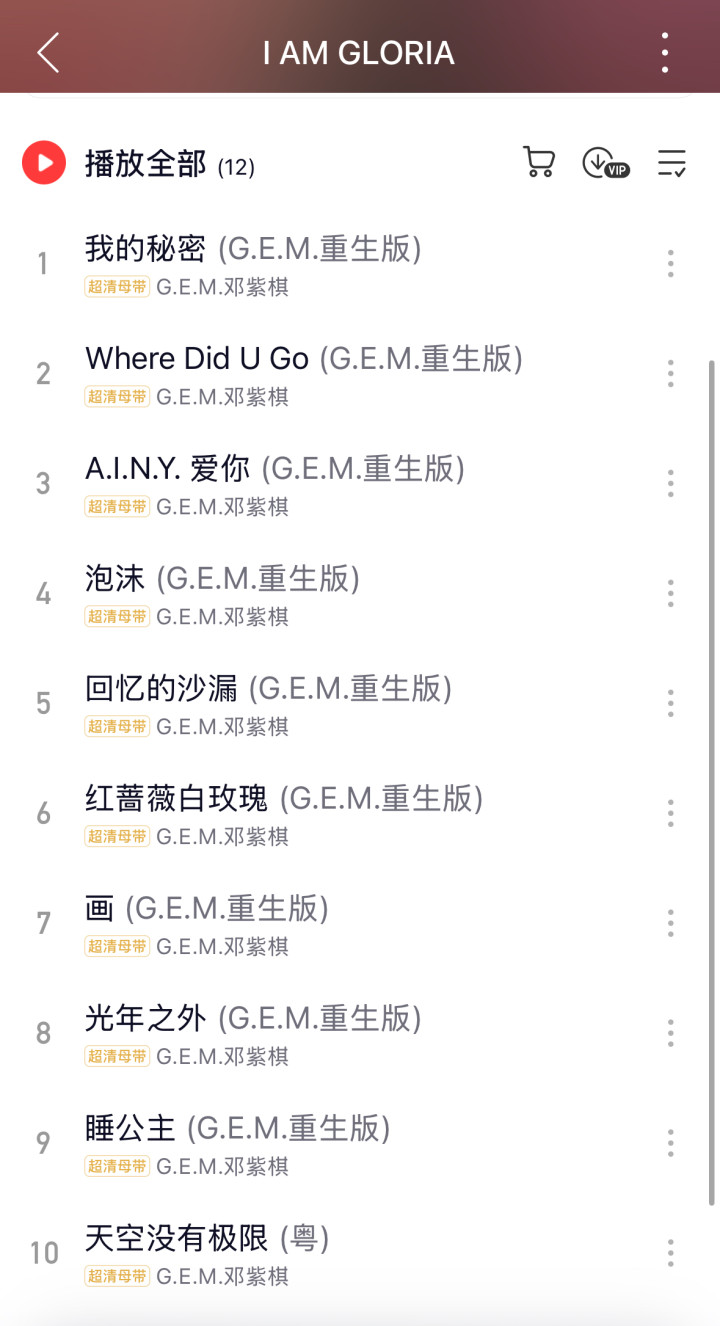Open the options menu for 天空没有极限
Image resolution: width=720 pixels, height=1326 pixels.
[670, 1252]
